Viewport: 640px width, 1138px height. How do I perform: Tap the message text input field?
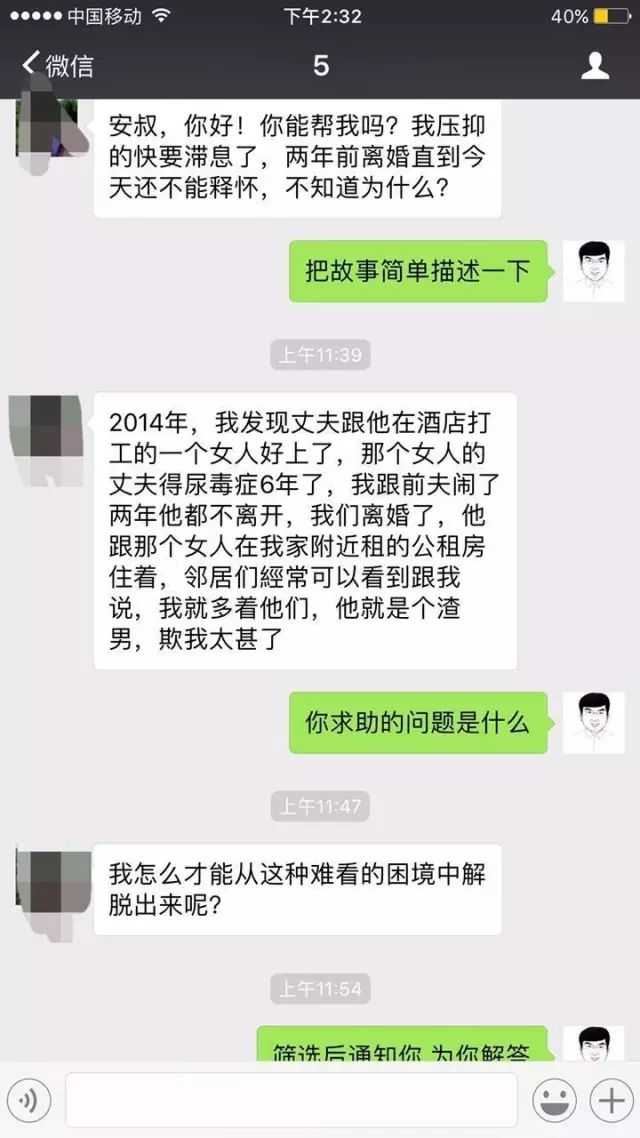(291, 1100)
